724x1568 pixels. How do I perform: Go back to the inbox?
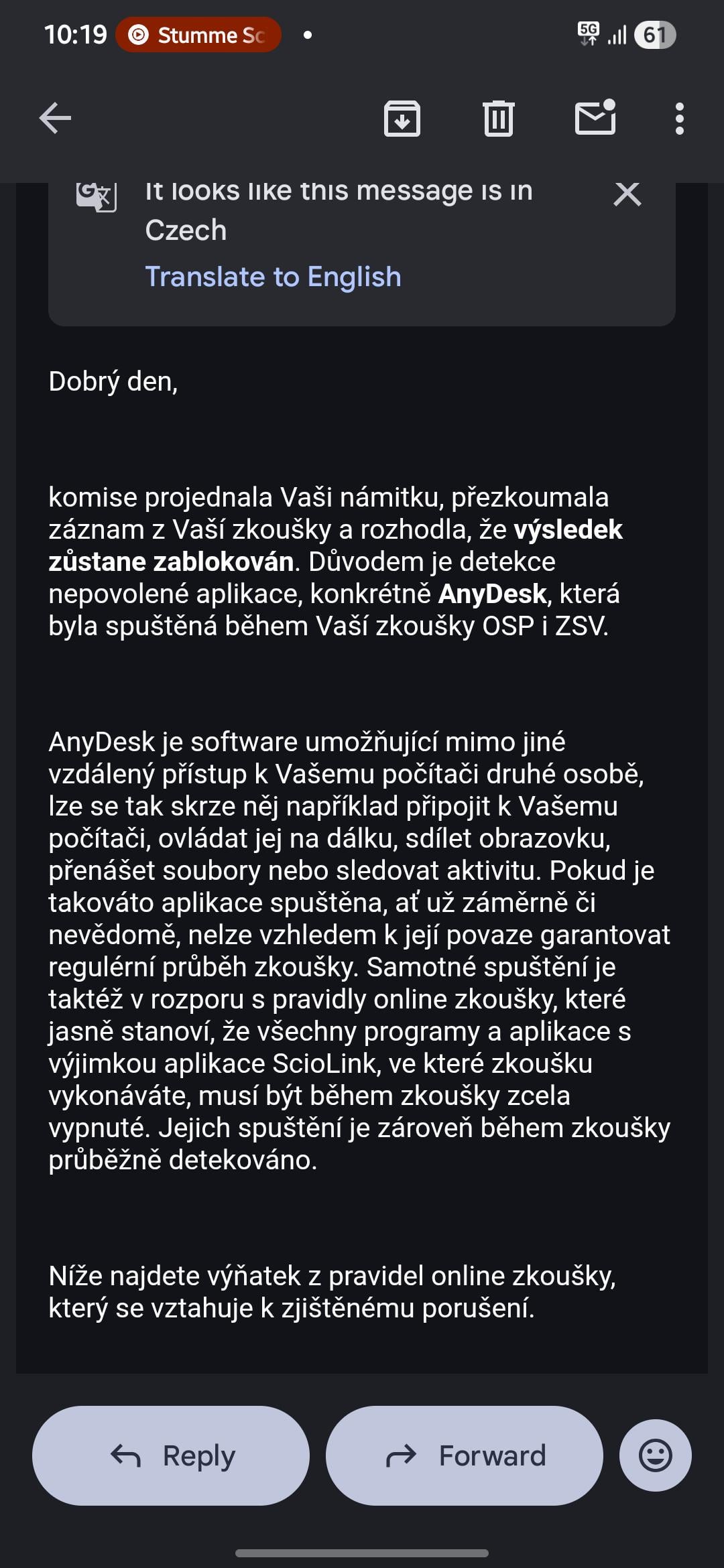click(55, 119)
